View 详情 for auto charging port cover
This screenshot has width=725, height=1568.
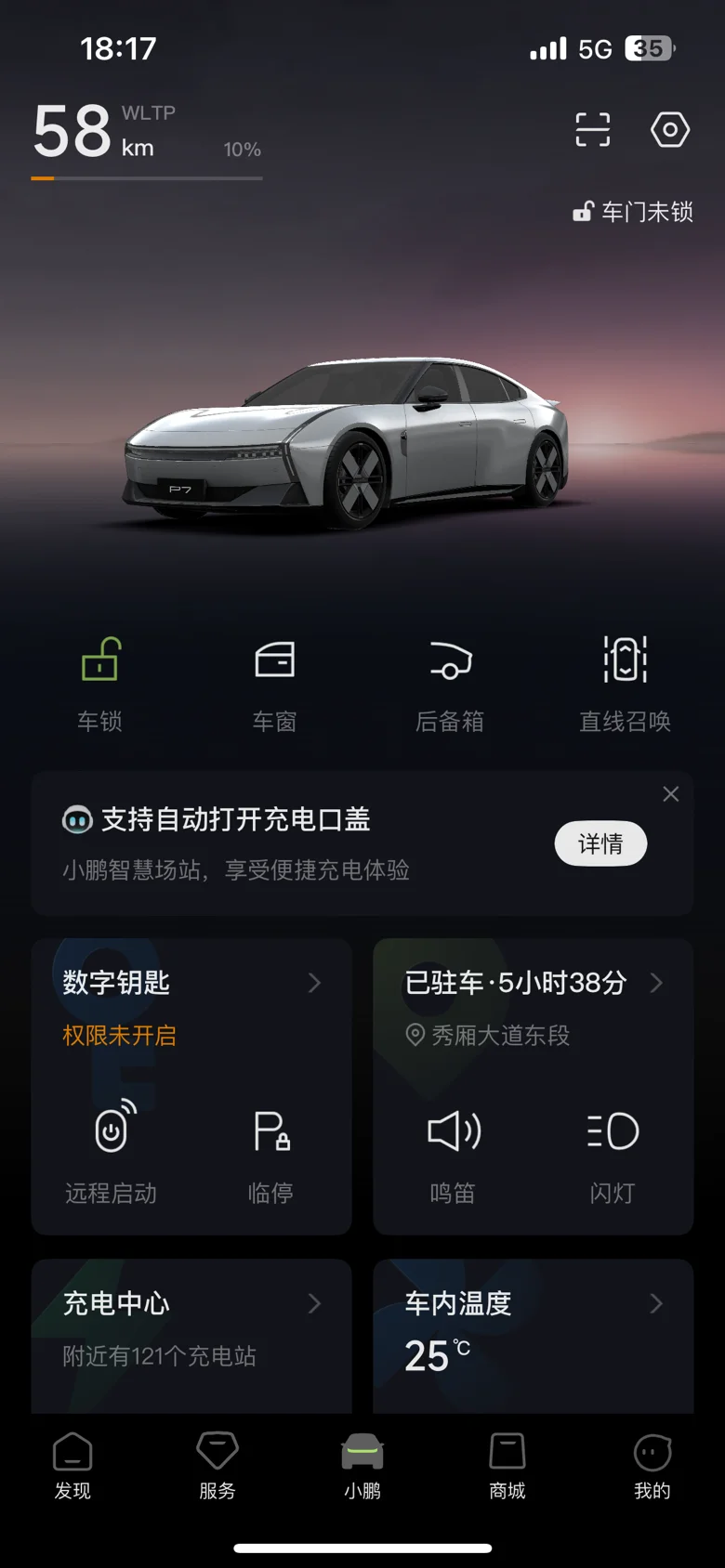(600, 843)
